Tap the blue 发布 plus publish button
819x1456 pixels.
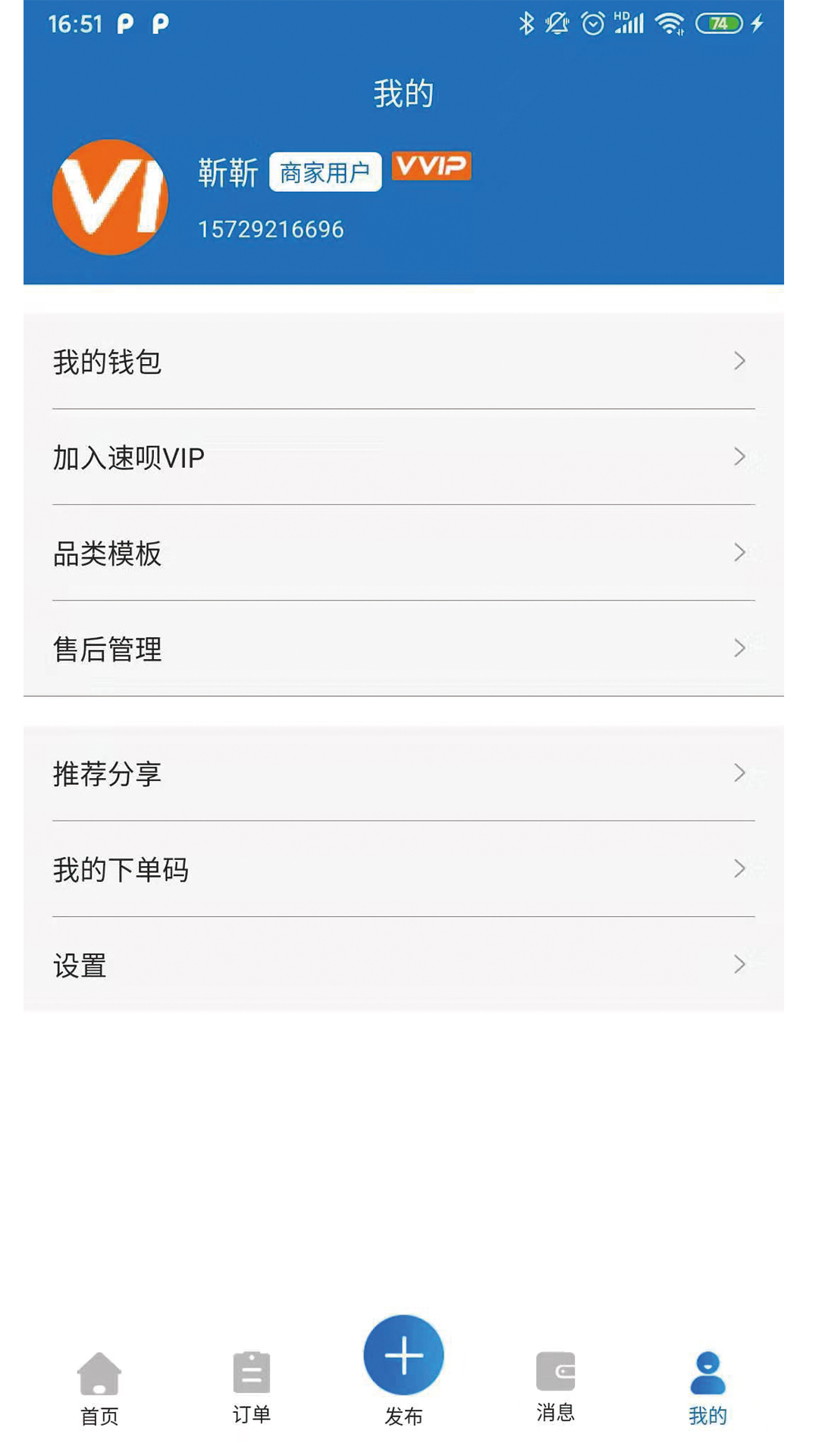[403, 1354]
